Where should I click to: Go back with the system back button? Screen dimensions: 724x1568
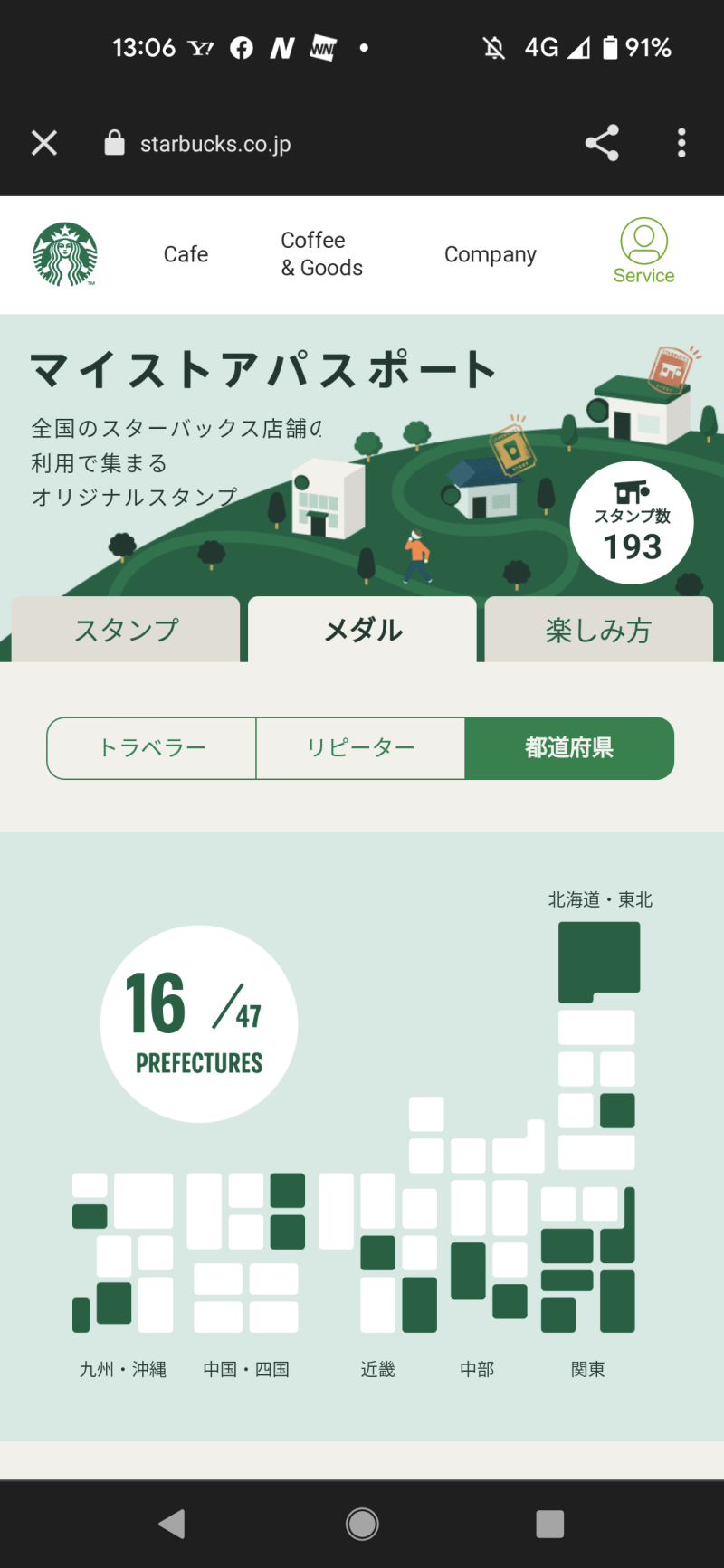click(171, 1524)
